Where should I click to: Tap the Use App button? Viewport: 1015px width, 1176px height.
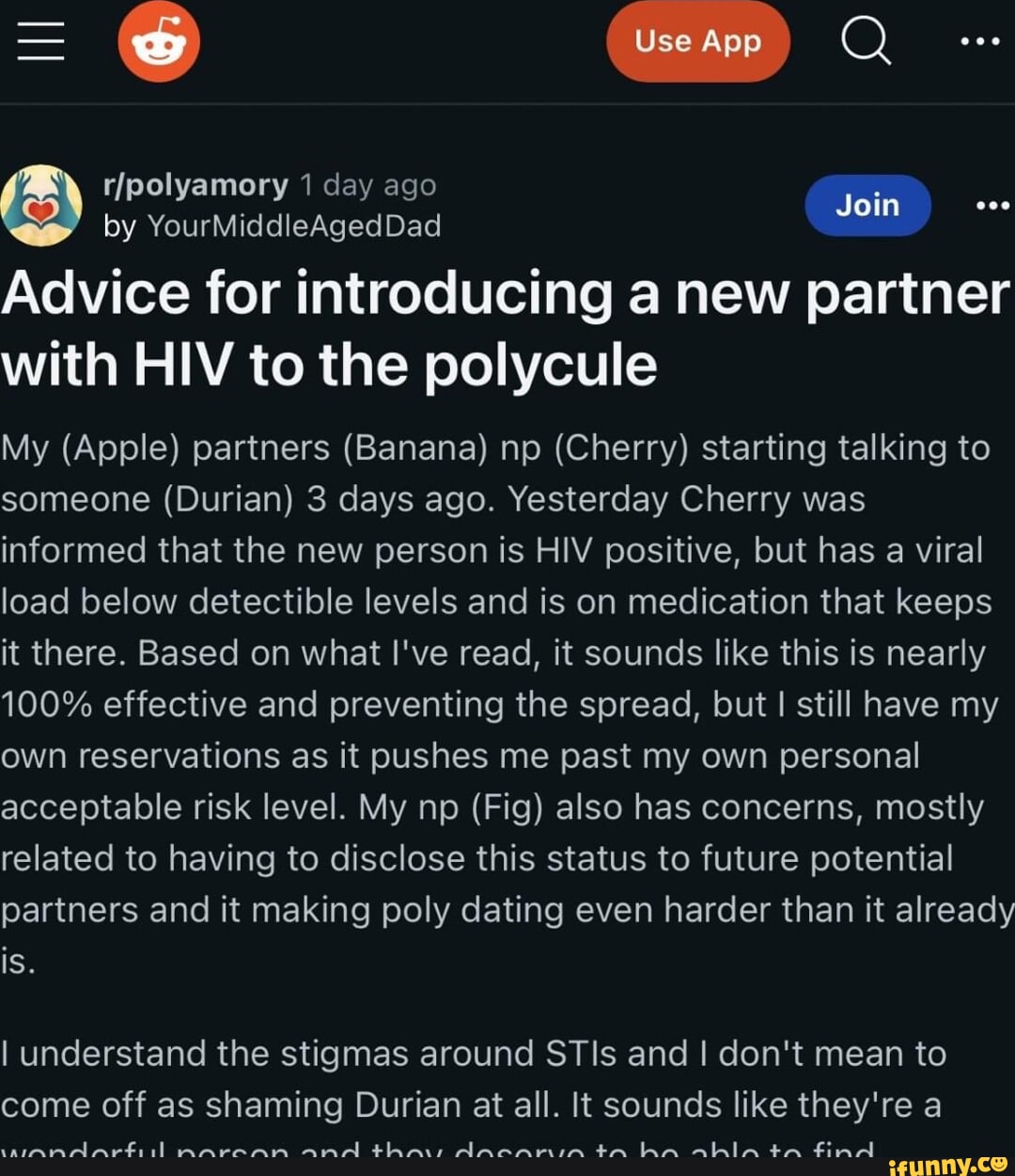click(x=697, y=42)
